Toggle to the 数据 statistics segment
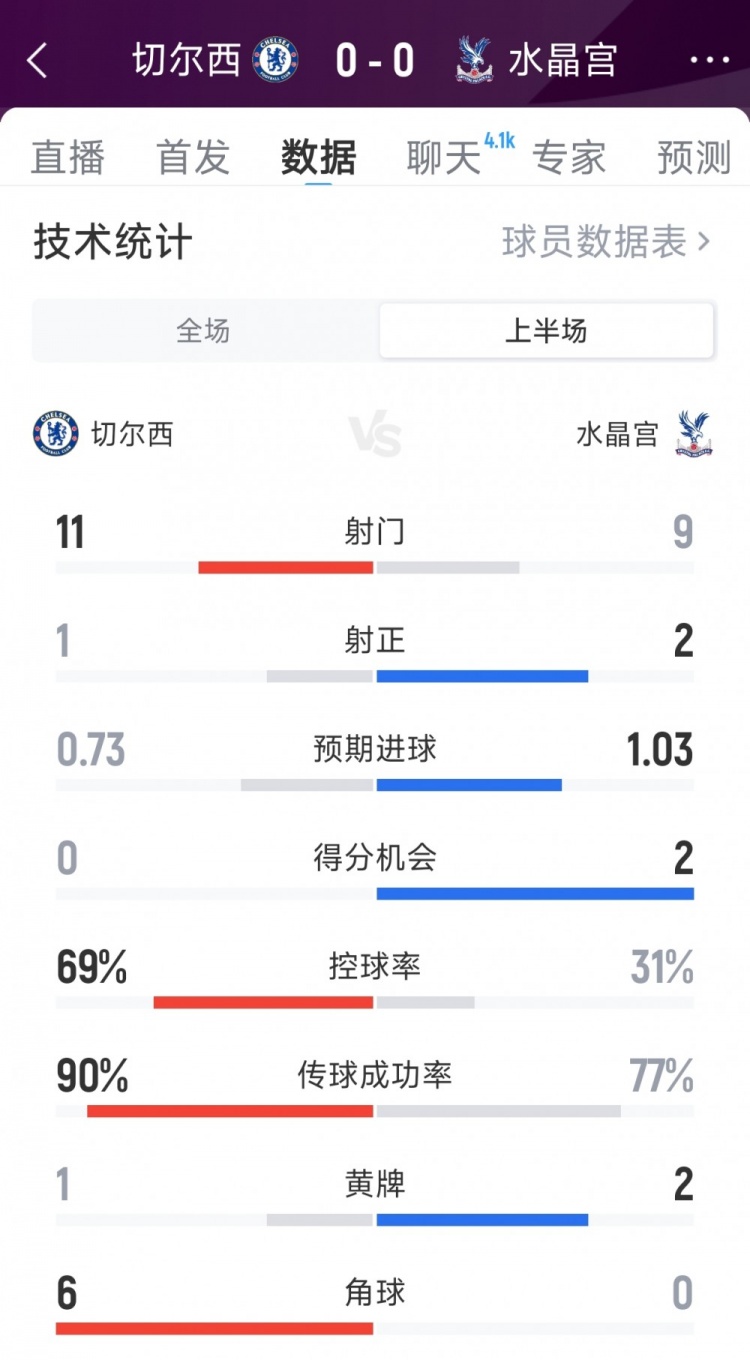 click(x=318, y=155)
